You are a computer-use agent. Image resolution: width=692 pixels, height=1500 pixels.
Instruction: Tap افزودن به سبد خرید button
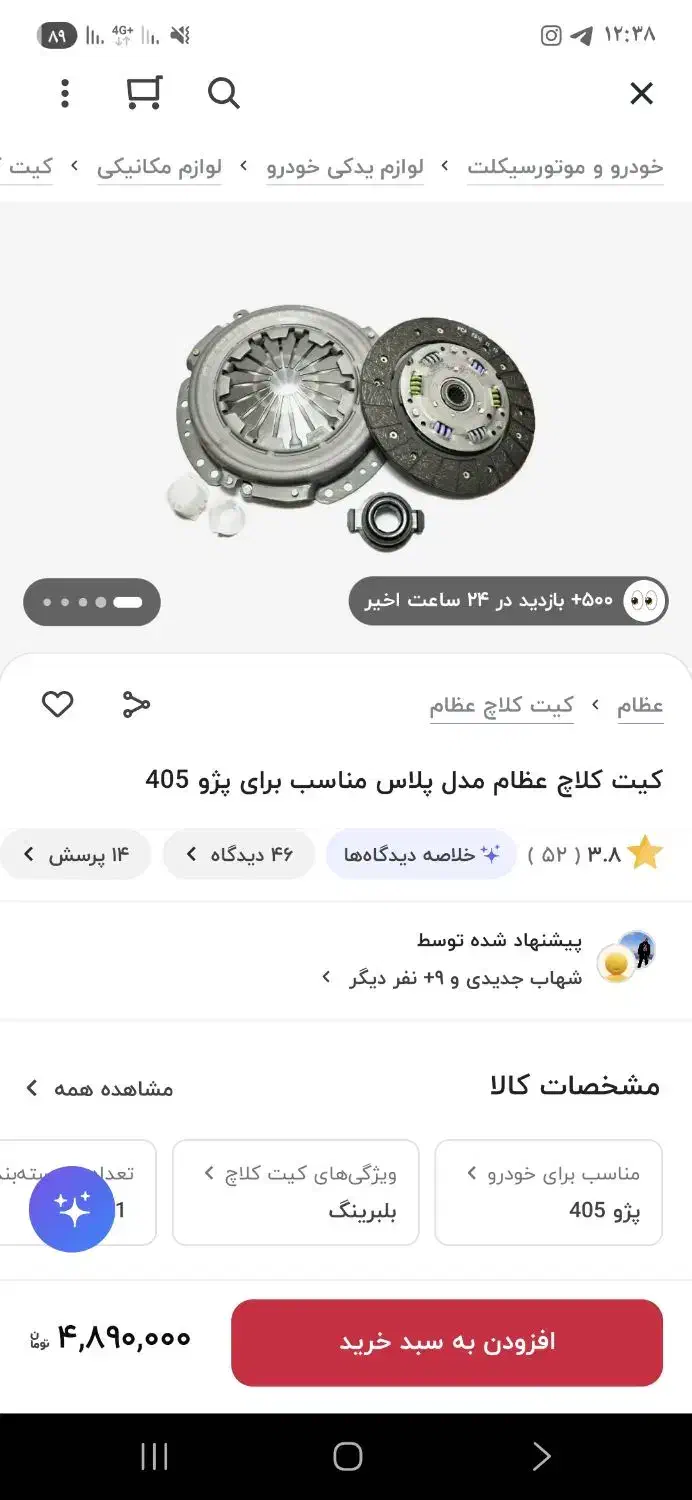[x=447, y=1342]
